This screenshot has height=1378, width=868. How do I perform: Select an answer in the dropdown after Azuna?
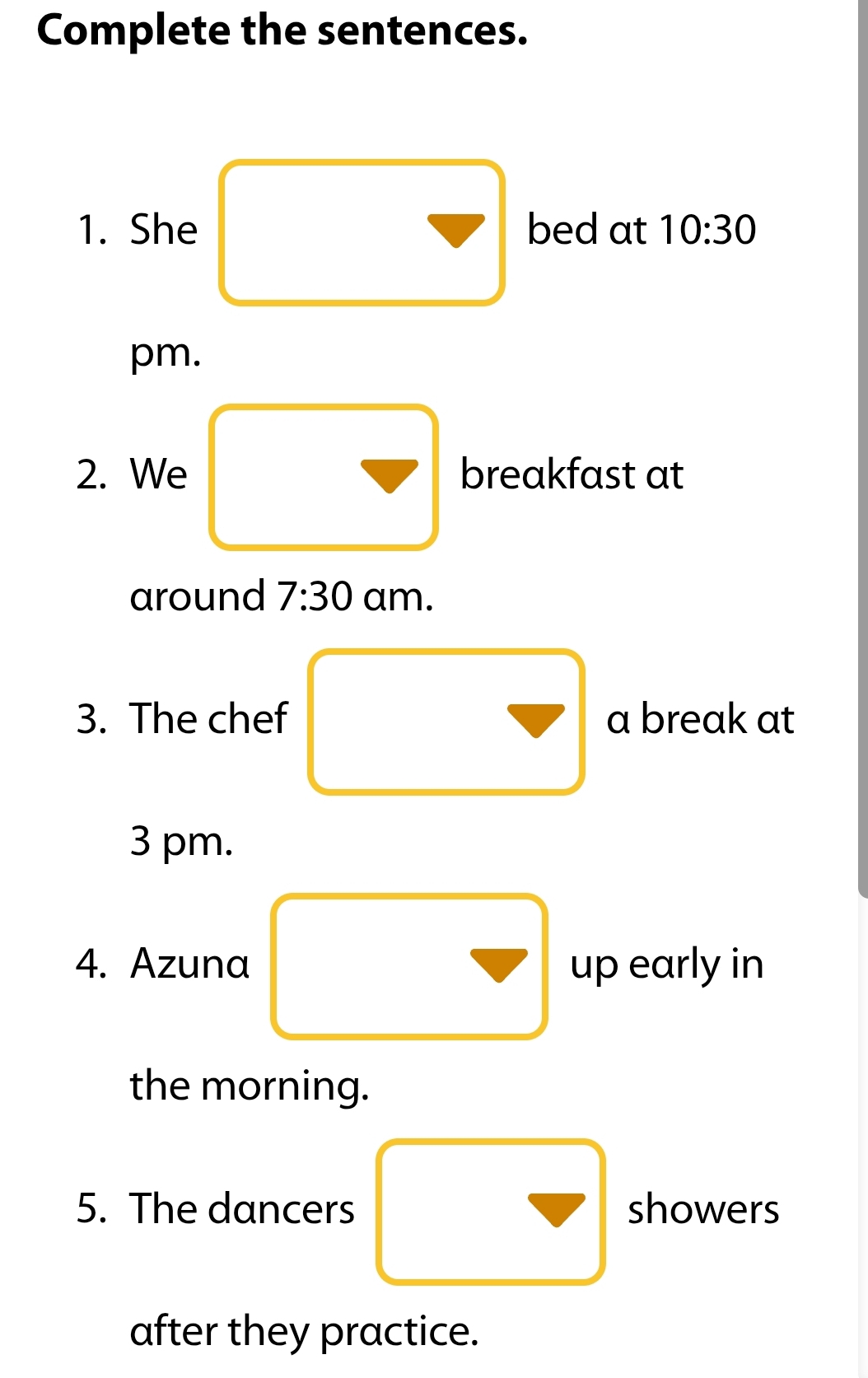click(x=409, y=966)
